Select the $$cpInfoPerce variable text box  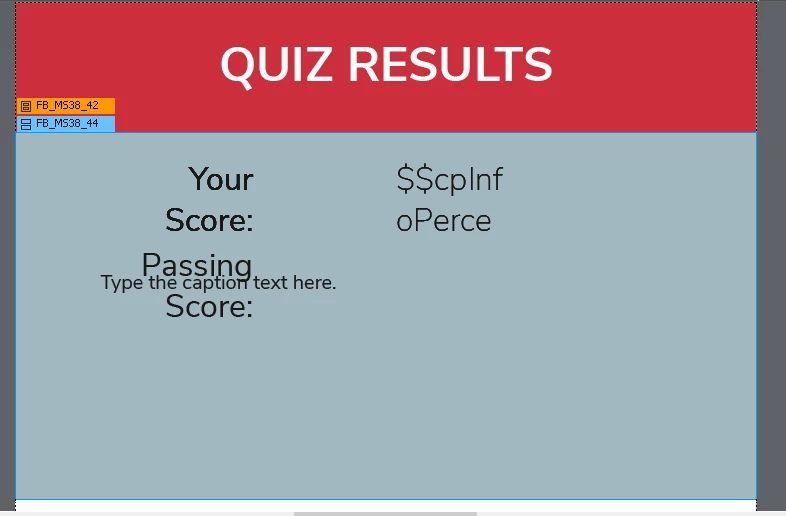tap(449, 200)
